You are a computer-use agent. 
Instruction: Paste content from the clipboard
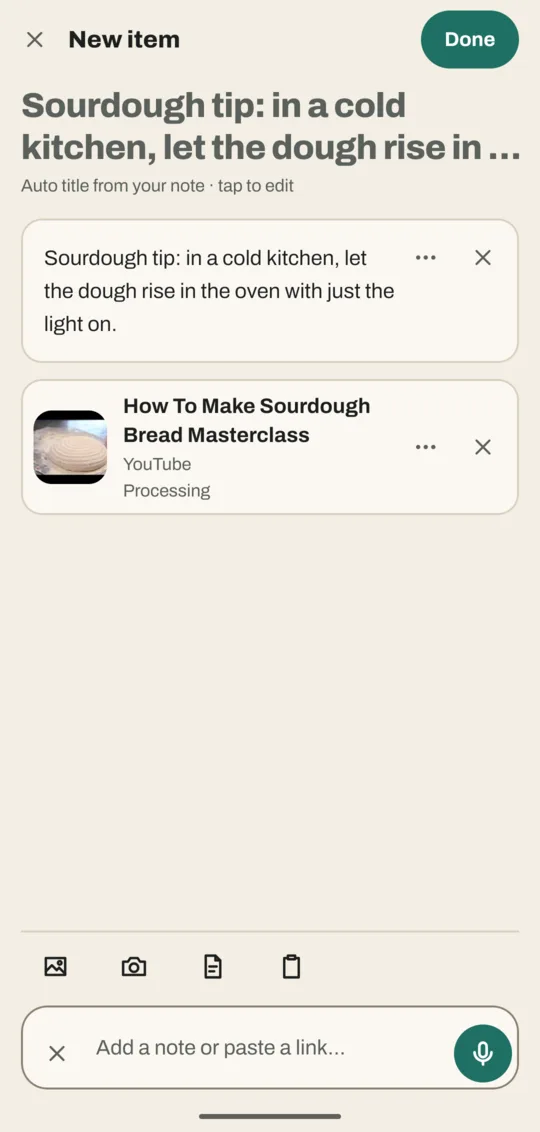pos(291,967)
